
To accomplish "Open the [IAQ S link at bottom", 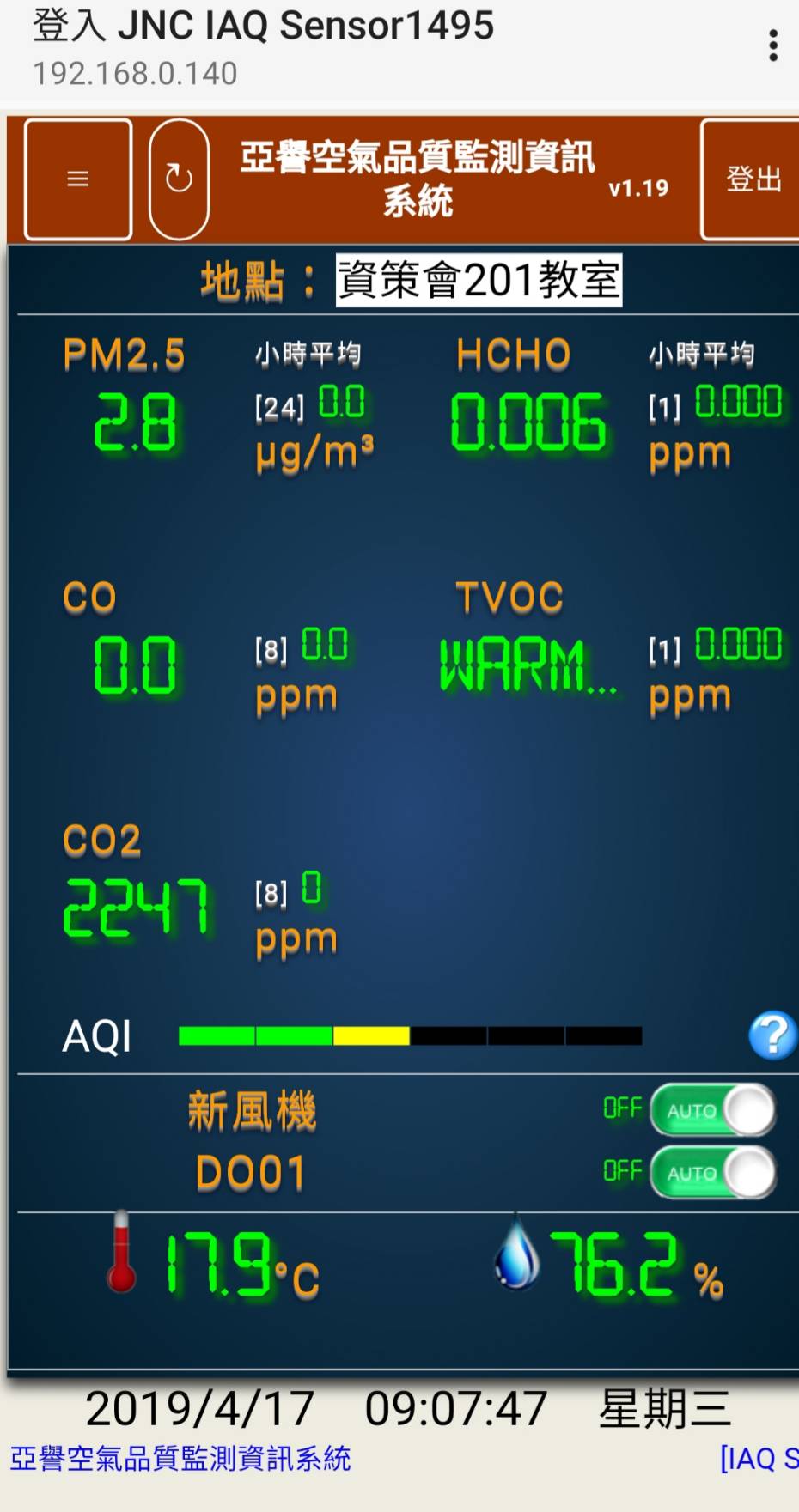I will pyautogui.click(x=759, y=1458).
